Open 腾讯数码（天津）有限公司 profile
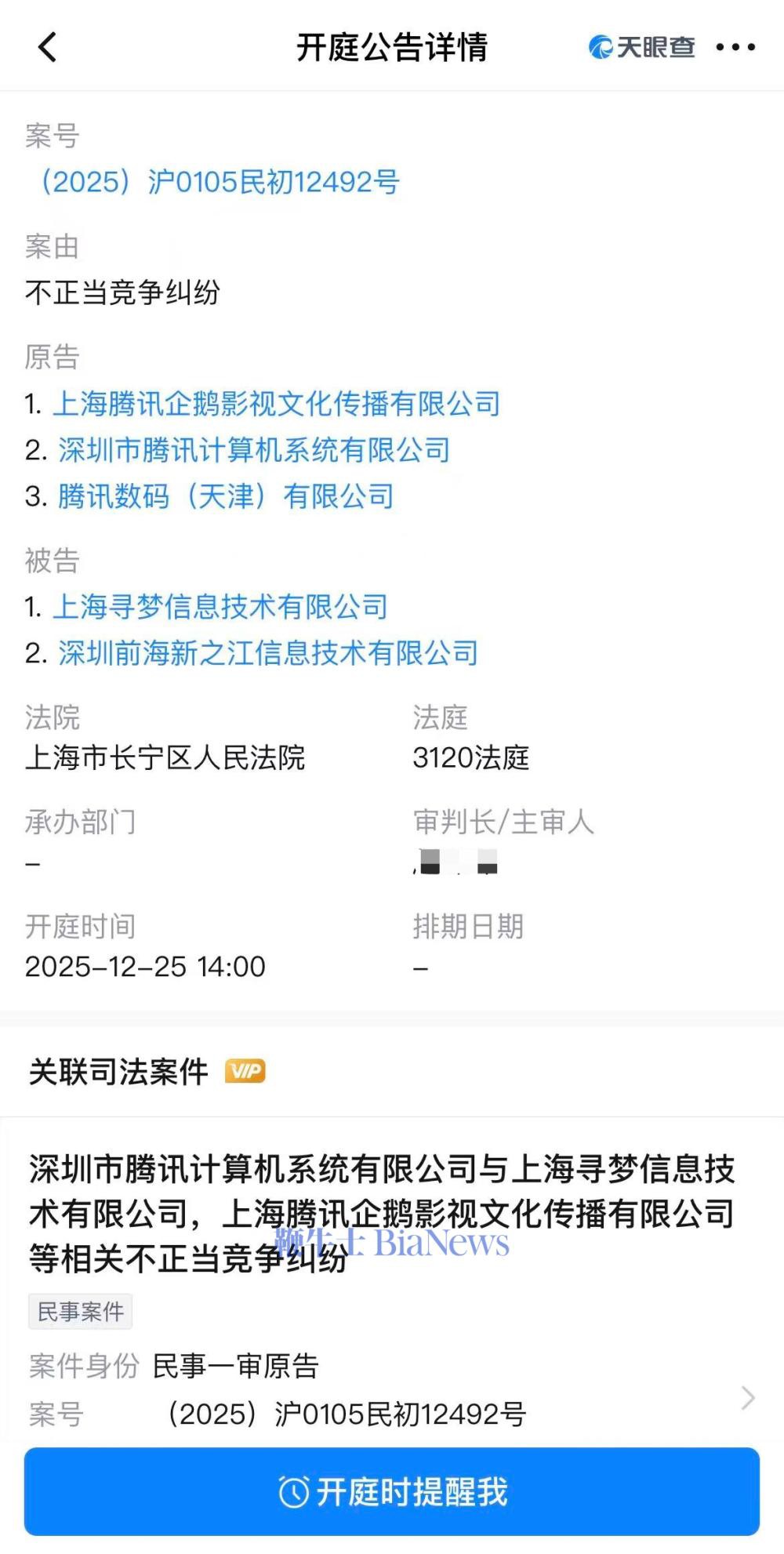 pos(225,496)
